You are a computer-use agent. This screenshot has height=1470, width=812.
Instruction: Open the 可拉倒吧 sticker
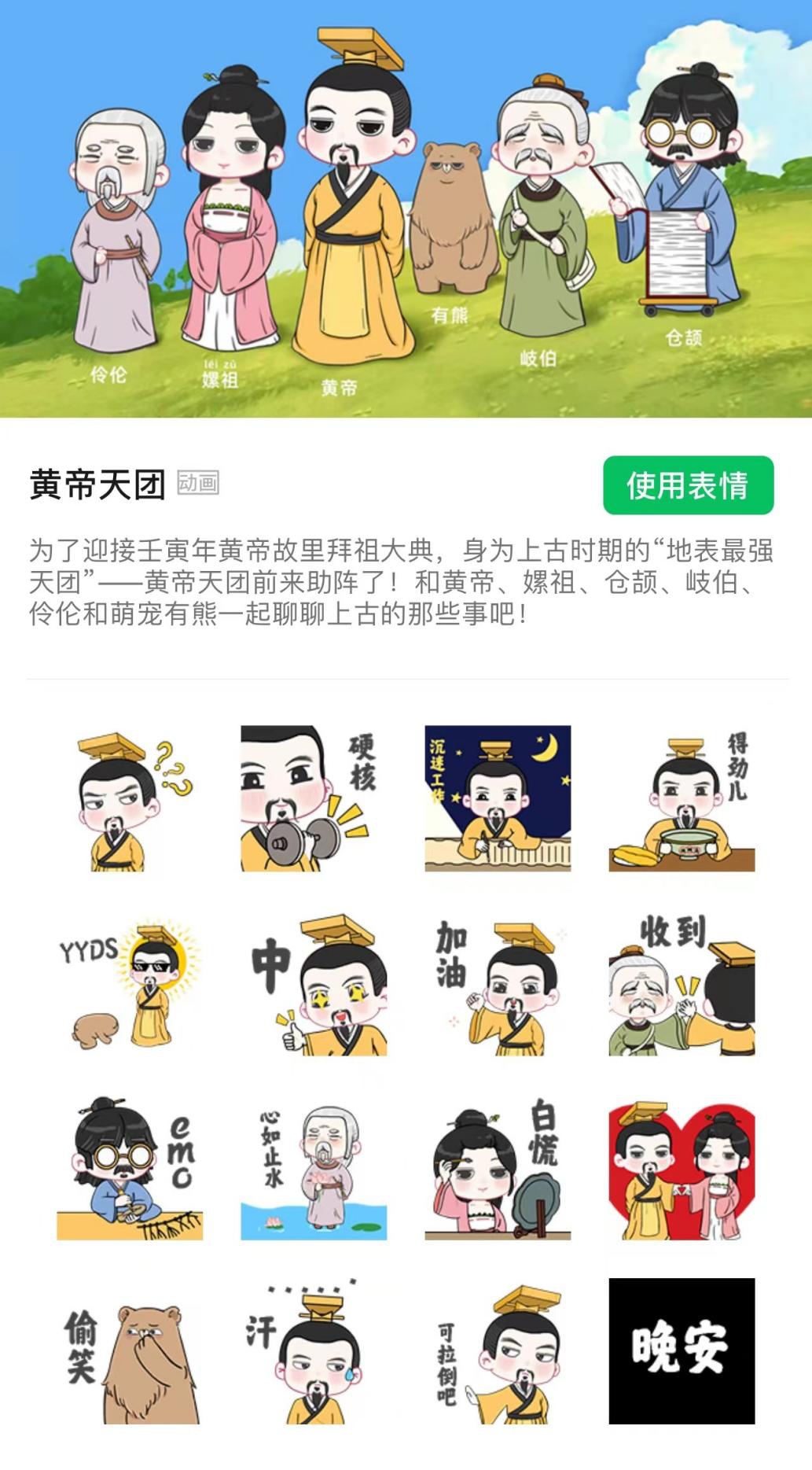(498, 1351)
